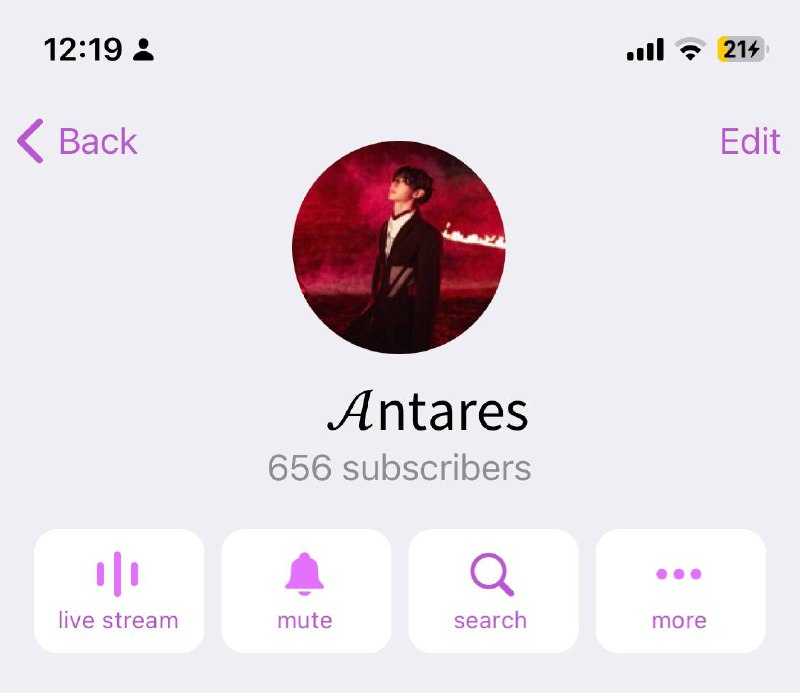The width and height of the screenshot is (800, 693).
Task: Search within the Antares channel
Action: coord(492,590)
